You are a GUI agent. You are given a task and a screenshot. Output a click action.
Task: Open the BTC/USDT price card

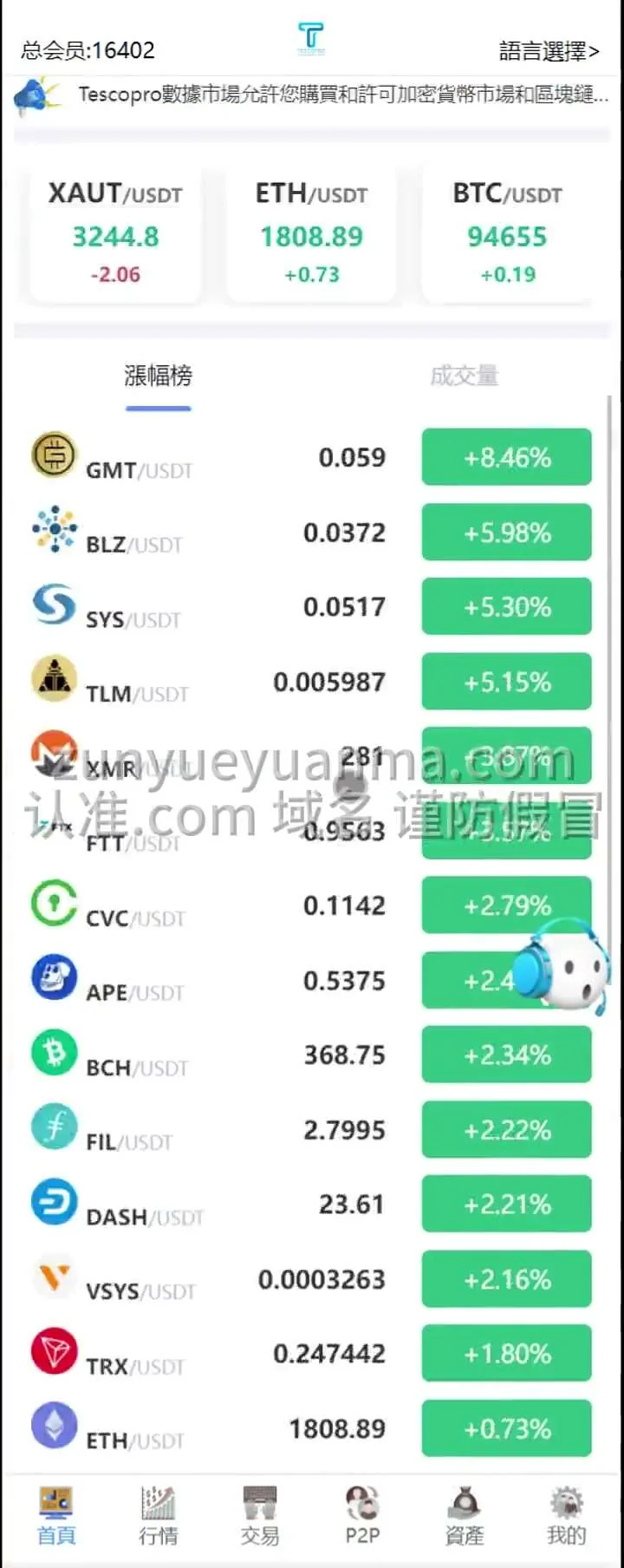[507, 234]
